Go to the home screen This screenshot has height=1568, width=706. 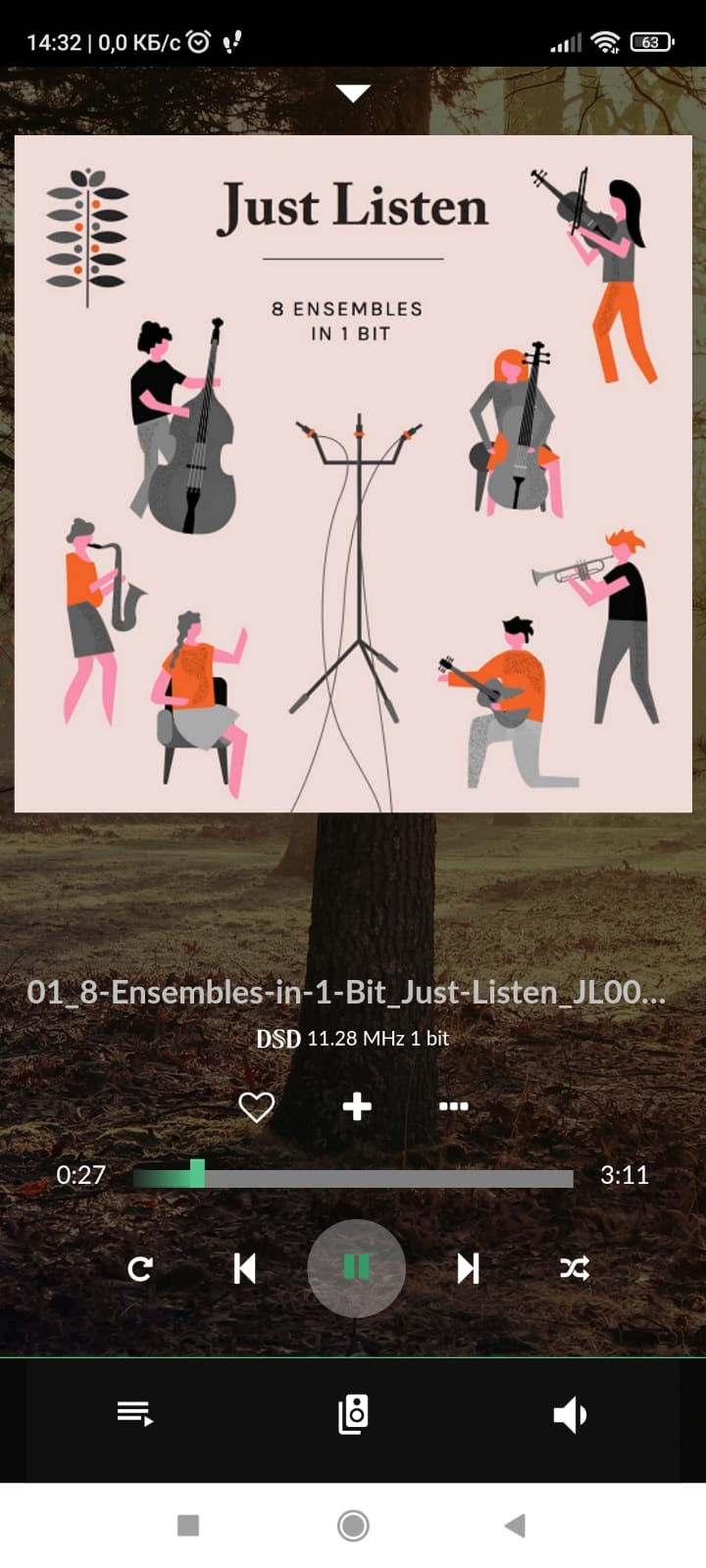click(x=353, y=1525)
